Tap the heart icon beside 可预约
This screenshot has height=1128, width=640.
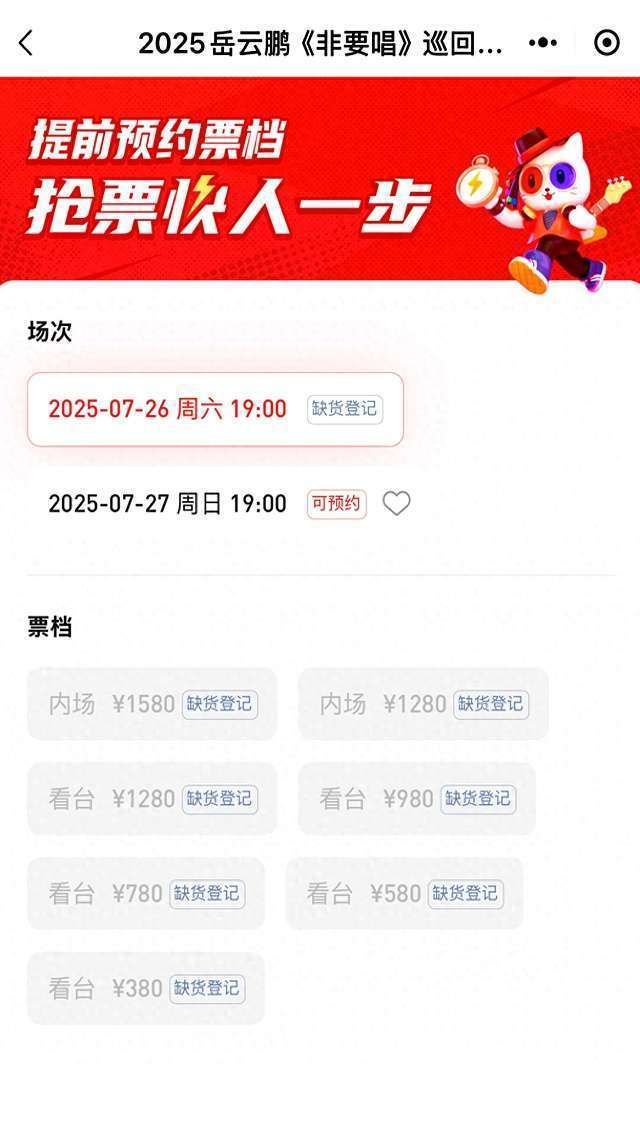(397, 504)
